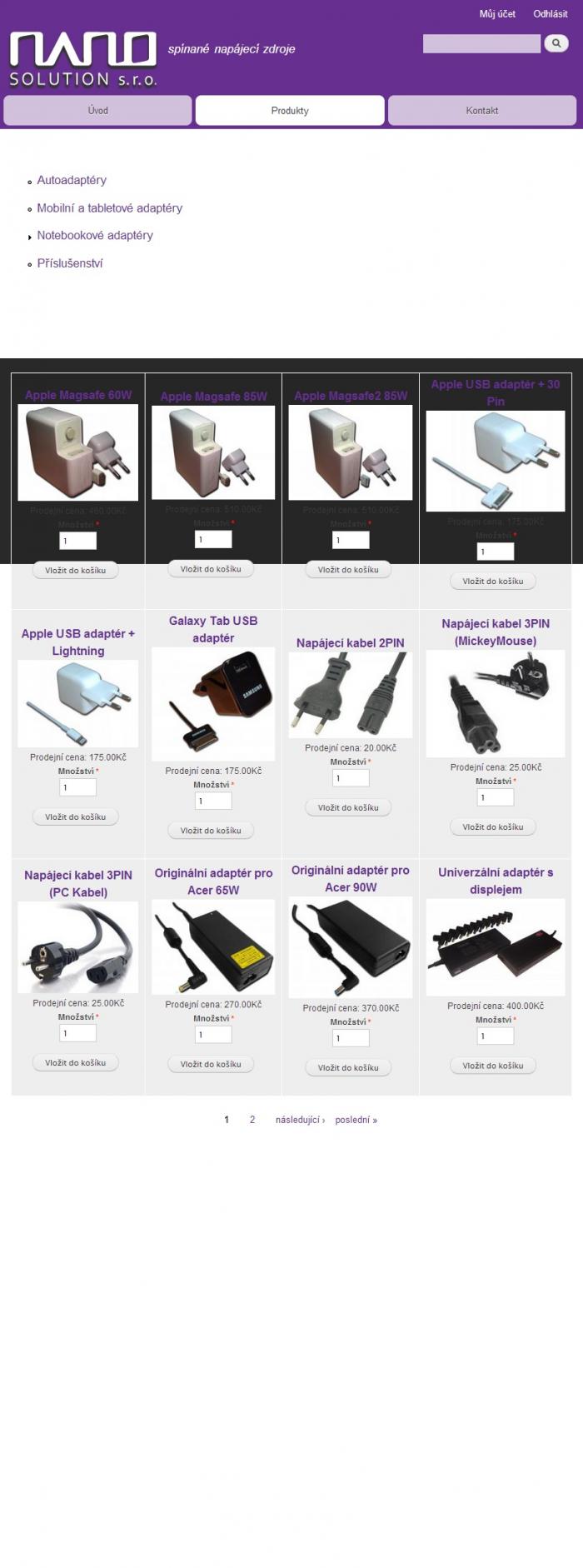The width and height of the screenshot is (583, 1568).
Task: Tap Odhlásit to log out
Action: coord(550,14)
